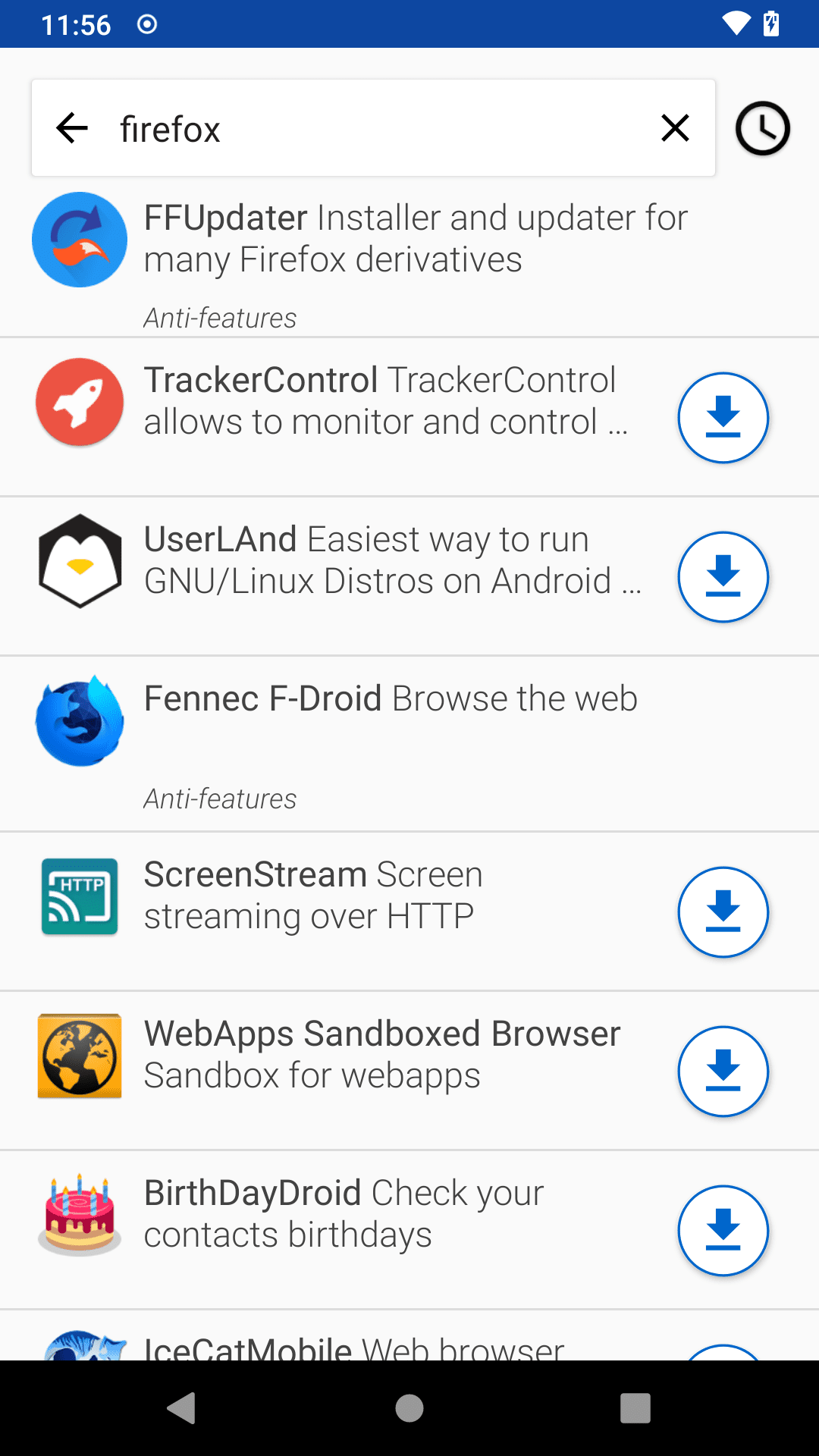
Task: Open search history with the clock icon
Action: (x=763, y=128)
